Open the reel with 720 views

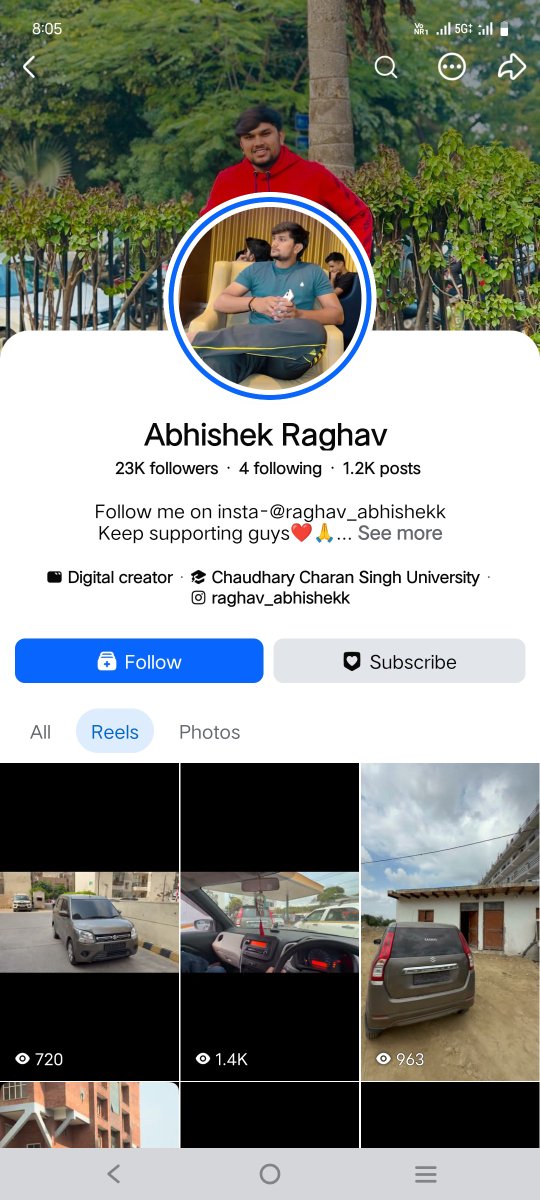[89, 922]
